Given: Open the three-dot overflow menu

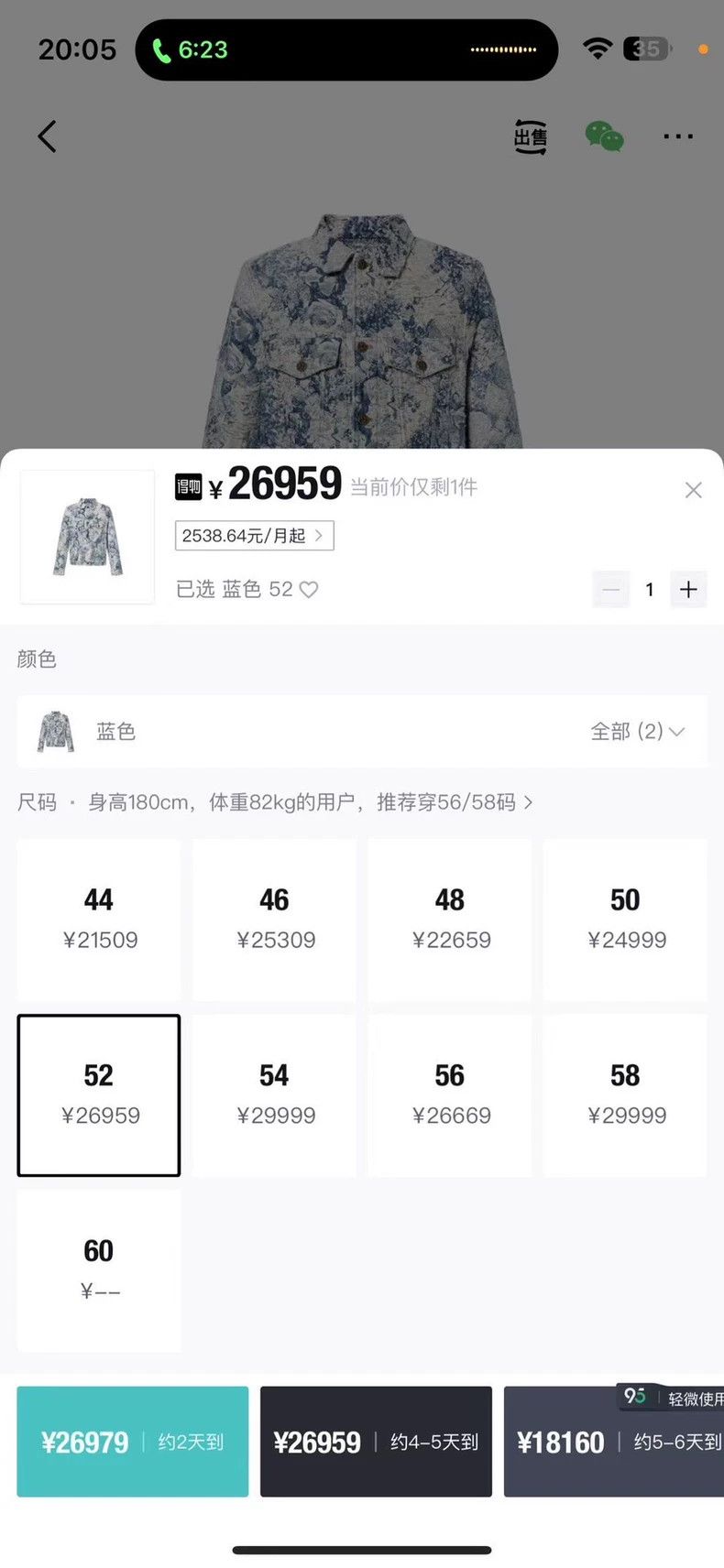Looking at the screenshot, I should (x=678, y=136).
